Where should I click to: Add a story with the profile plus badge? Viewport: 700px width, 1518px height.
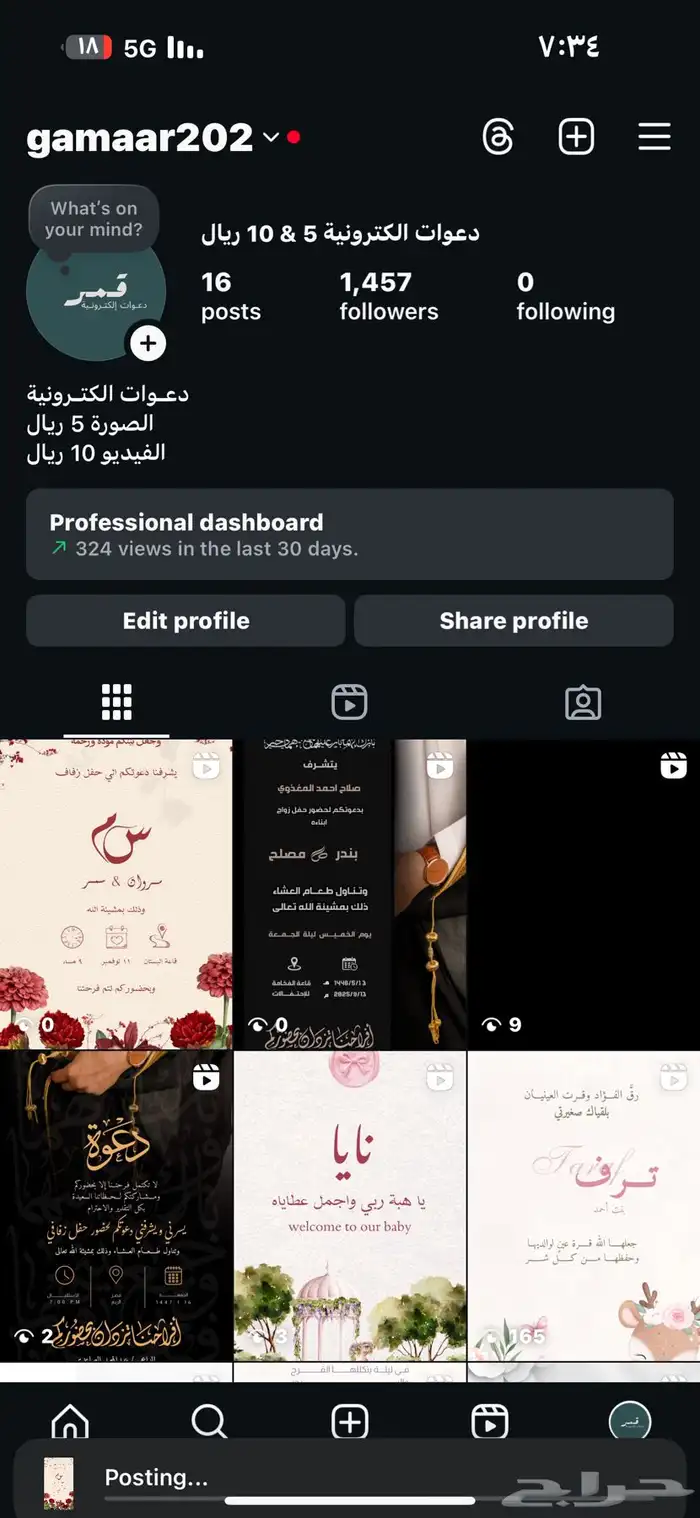(x=147, y=344)
